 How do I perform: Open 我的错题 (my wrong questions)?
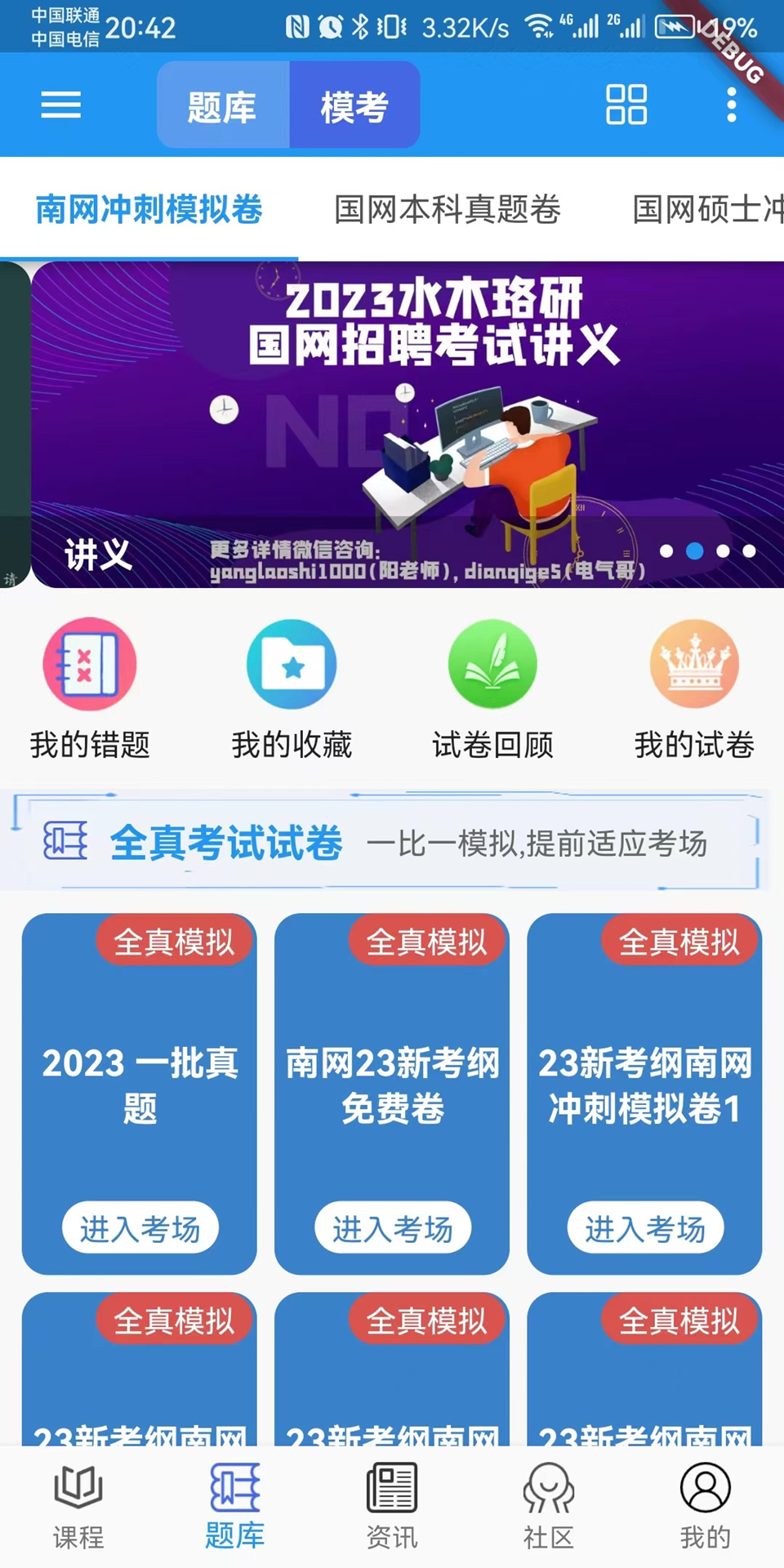point(90,690)
